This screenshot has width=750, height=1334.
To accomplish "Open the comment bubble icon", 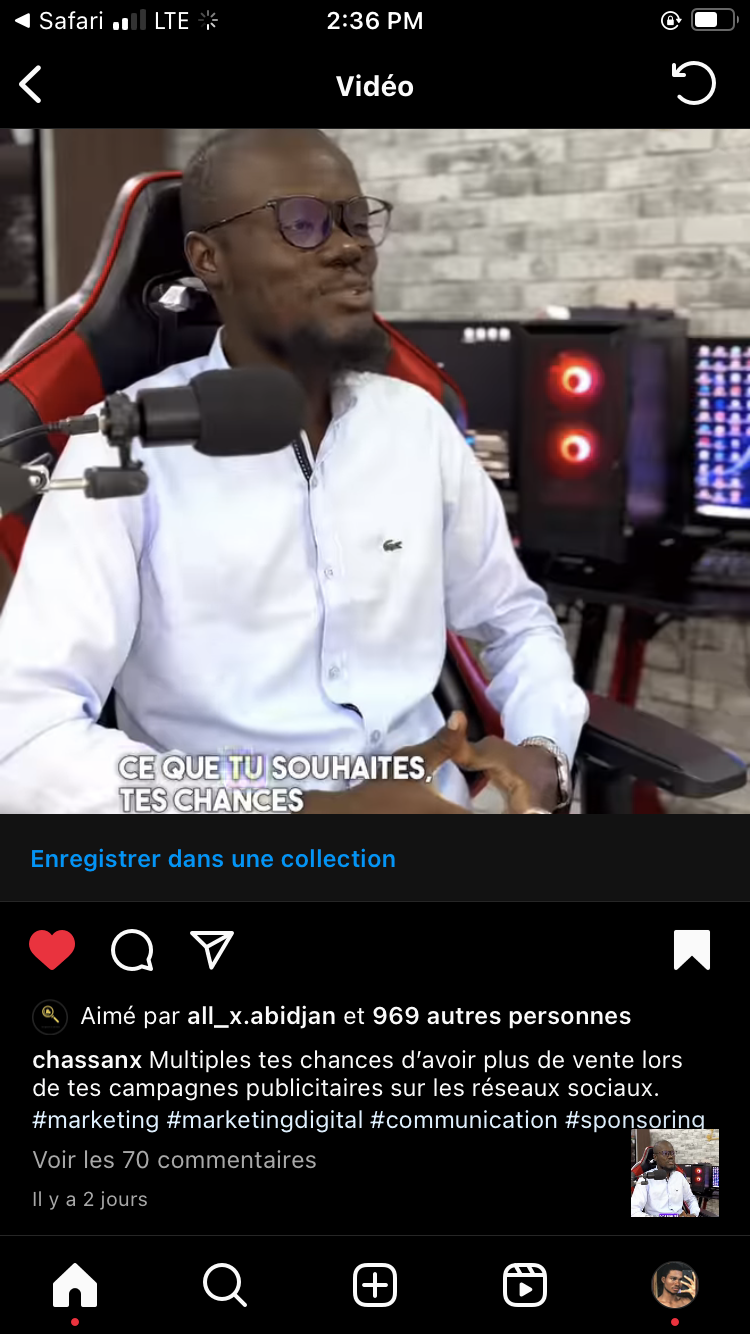I will coord(132,950).
